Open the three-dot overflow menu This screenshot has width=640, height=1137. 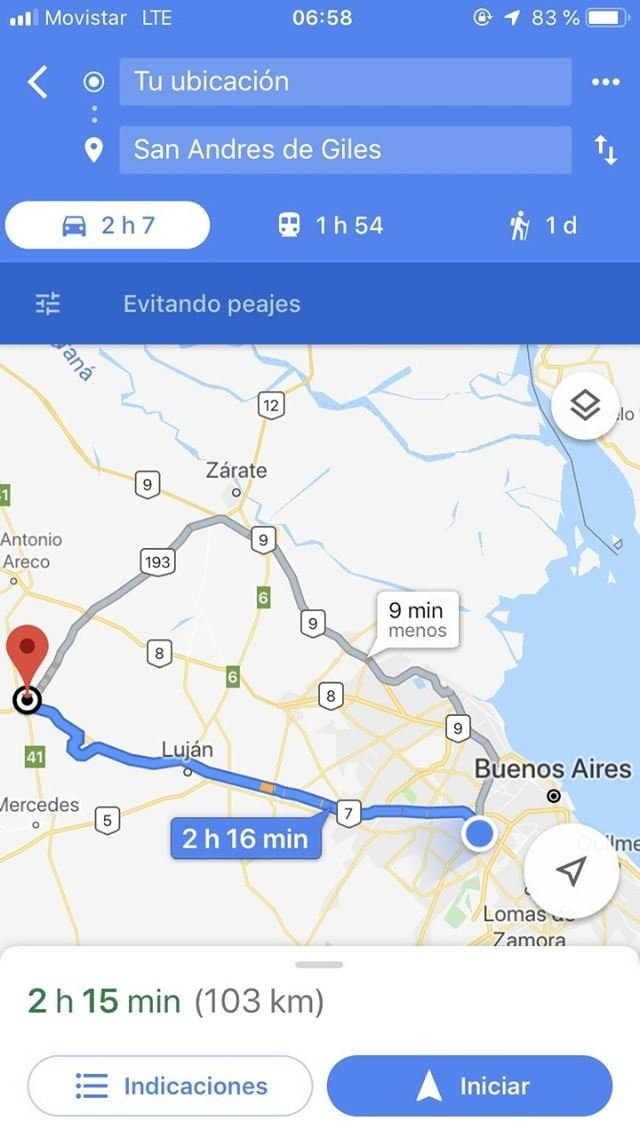(x=605, y=82)
